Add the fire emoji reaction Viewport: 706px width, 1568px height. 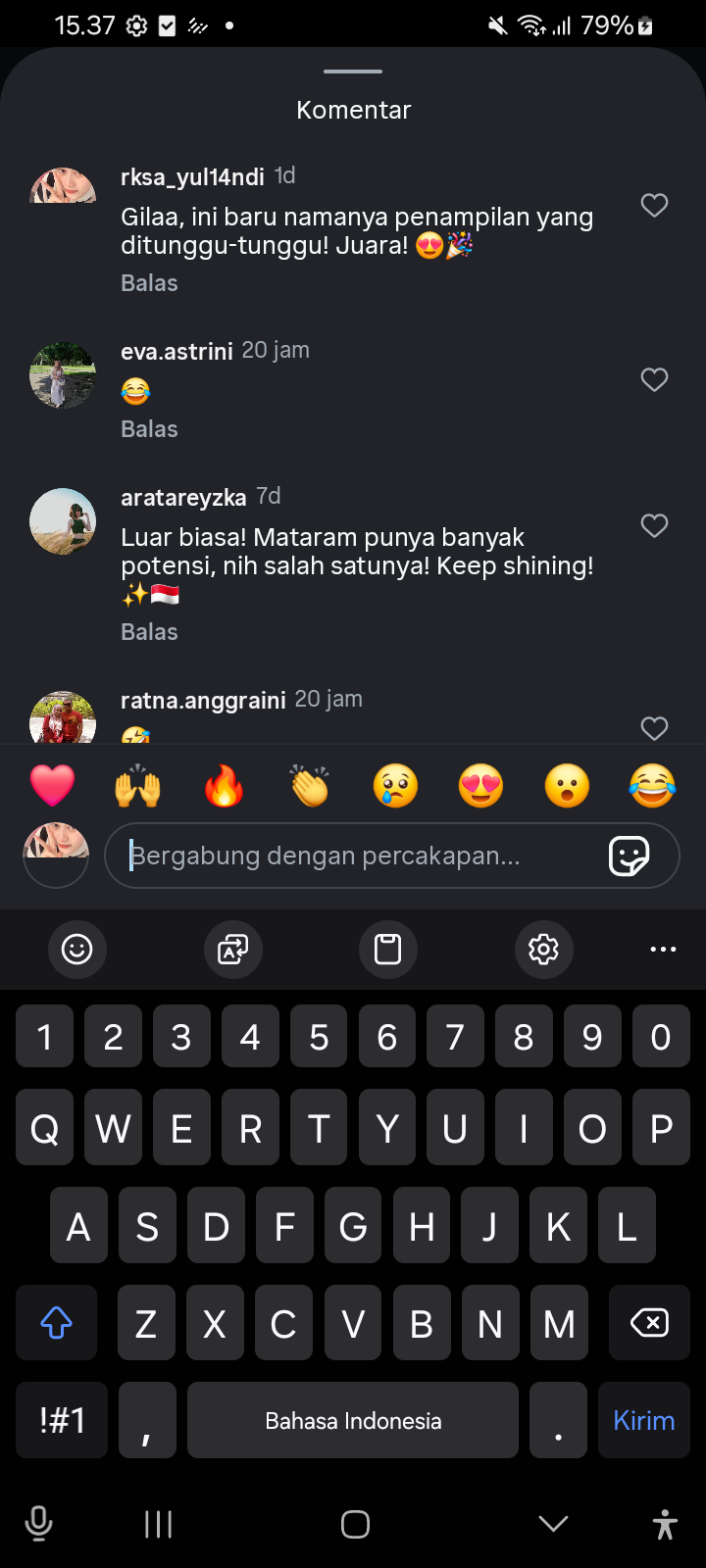[224, 786]
